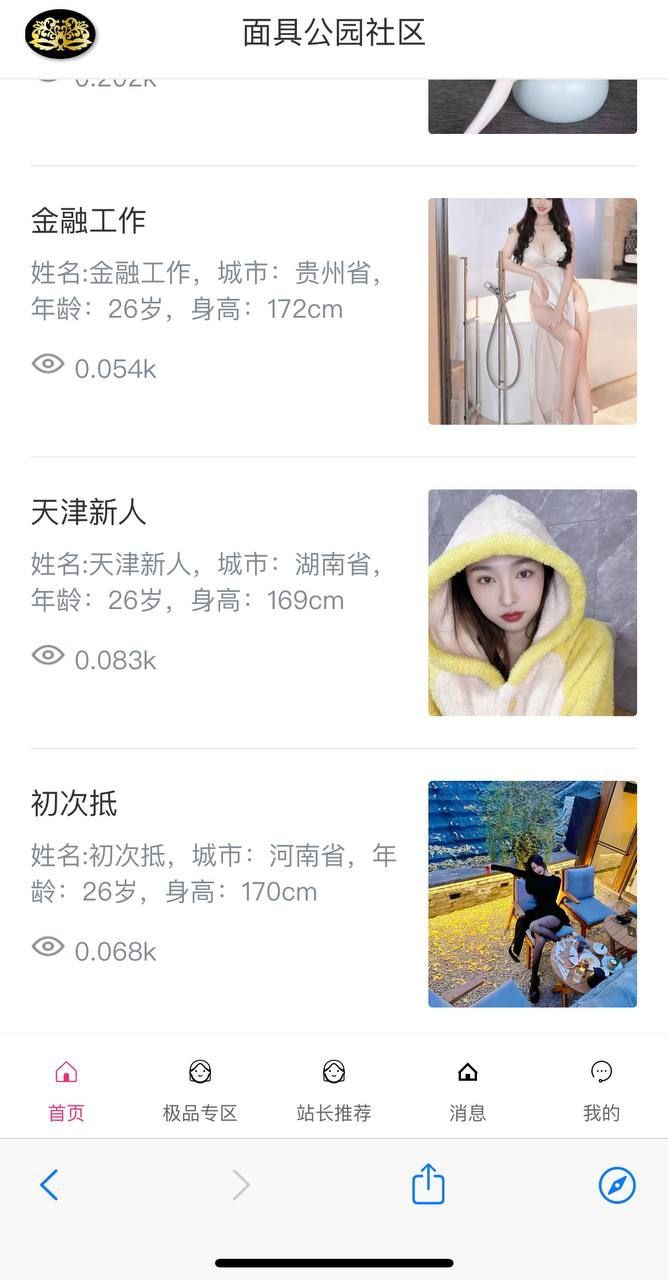Screen dimensions: 668x1280
Task: Switch to the 首页 tab
Action: [x=66, y=1090]
